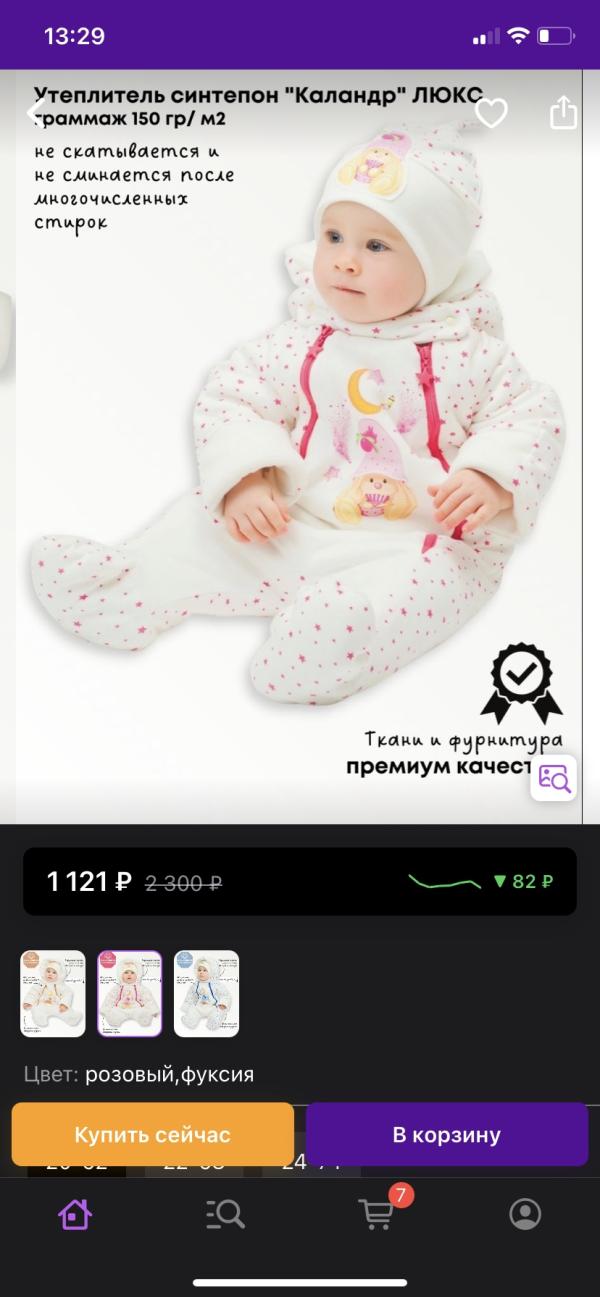This screenshot has height=1297, width=600.
Task: Tap Купить сейчас button
Action: 152,1135
